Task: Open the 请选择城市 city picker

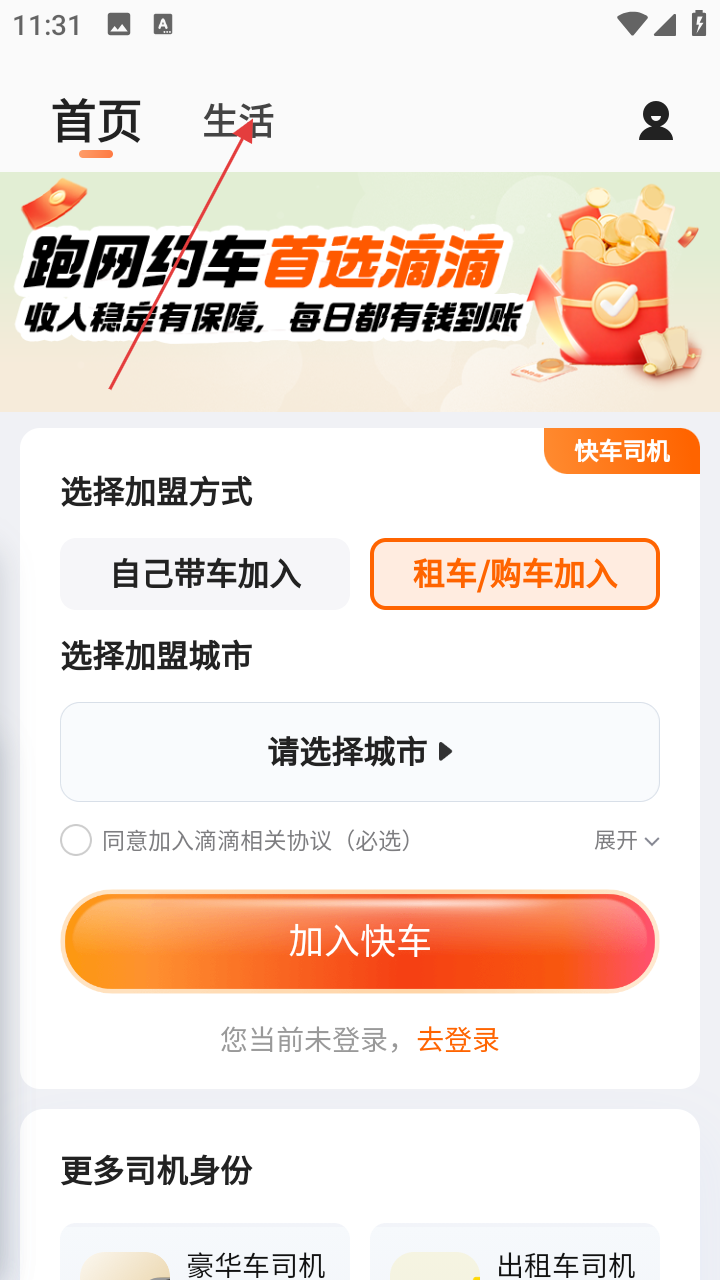Action: click(360, 752)
